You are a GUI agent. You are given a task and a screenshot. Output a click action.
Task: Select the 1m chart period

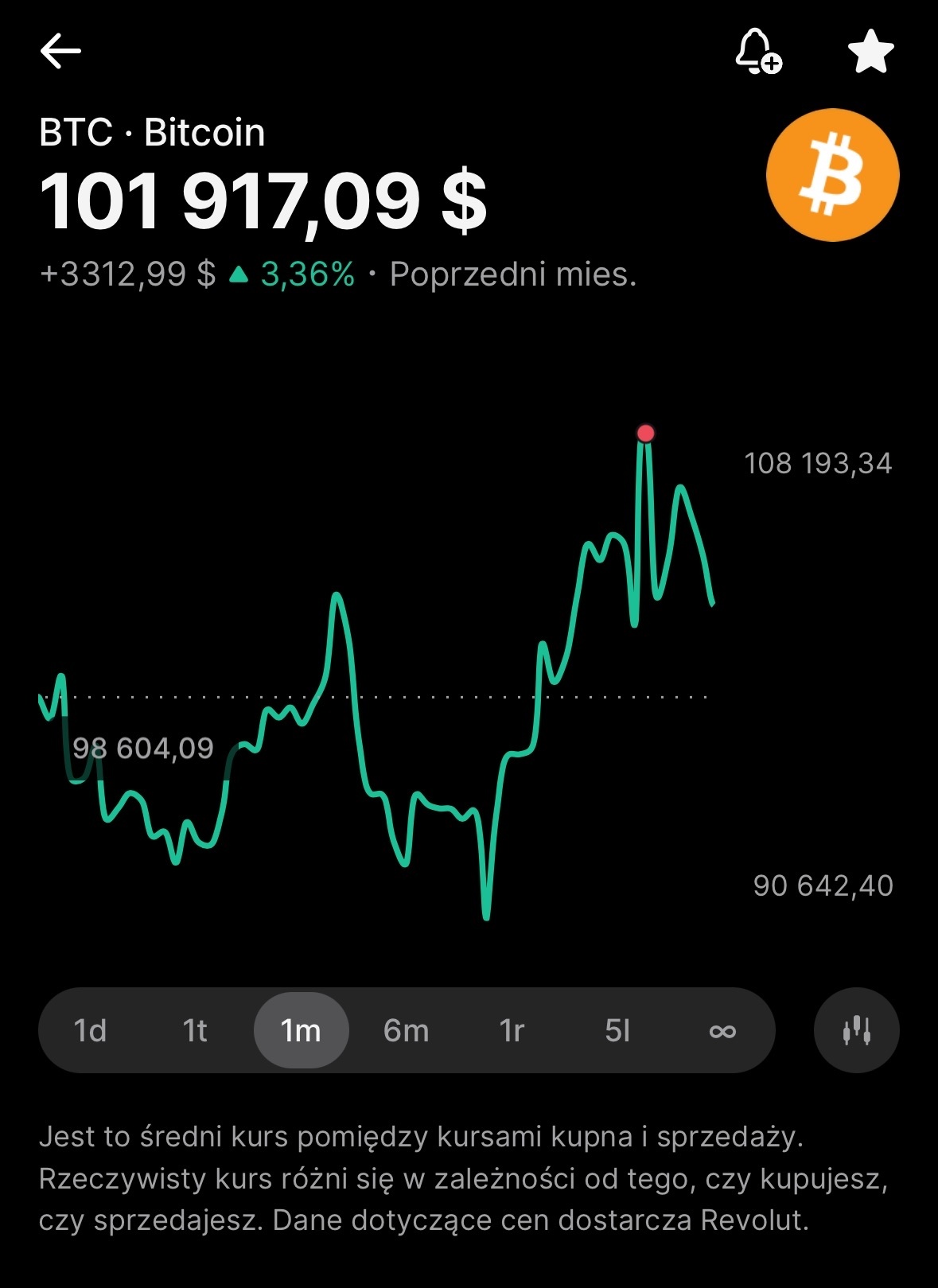pyautogui.click(x=301, y=1031)
